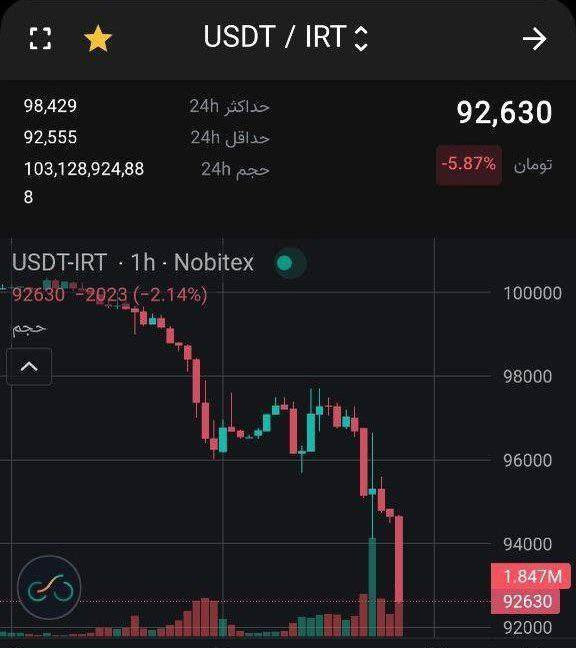576x648 pixels.
Task: Tap the round logo button on chart
Action: pos(50,588)
